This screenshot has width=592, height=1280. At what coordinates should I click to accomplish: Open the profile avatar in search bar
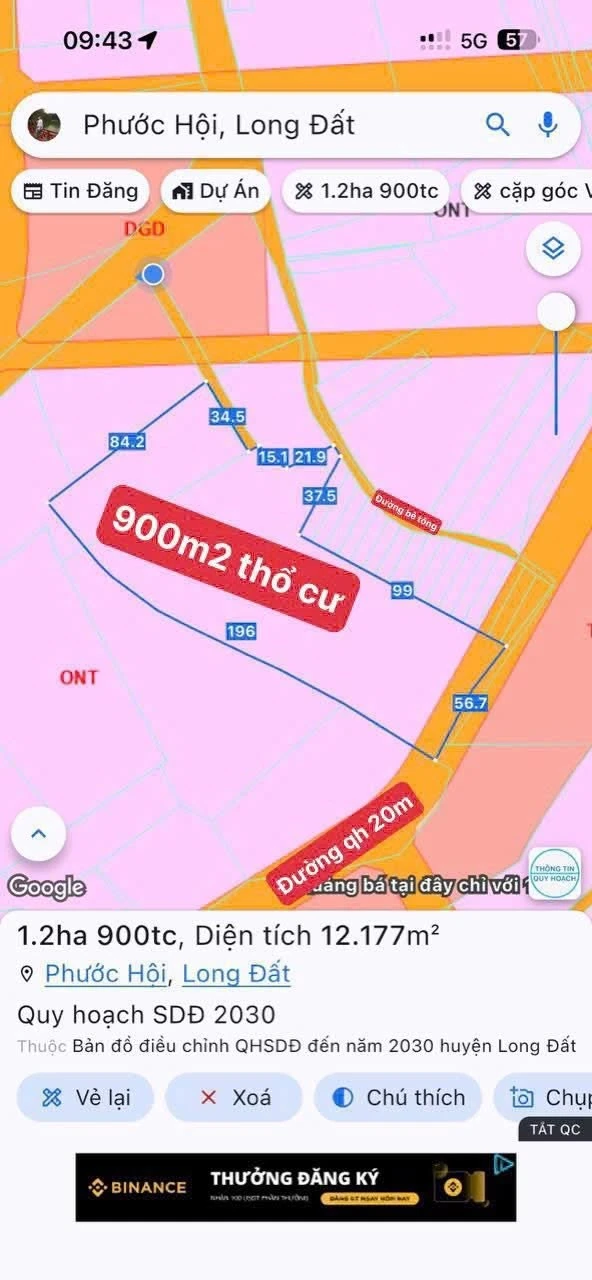click(44, 125)
